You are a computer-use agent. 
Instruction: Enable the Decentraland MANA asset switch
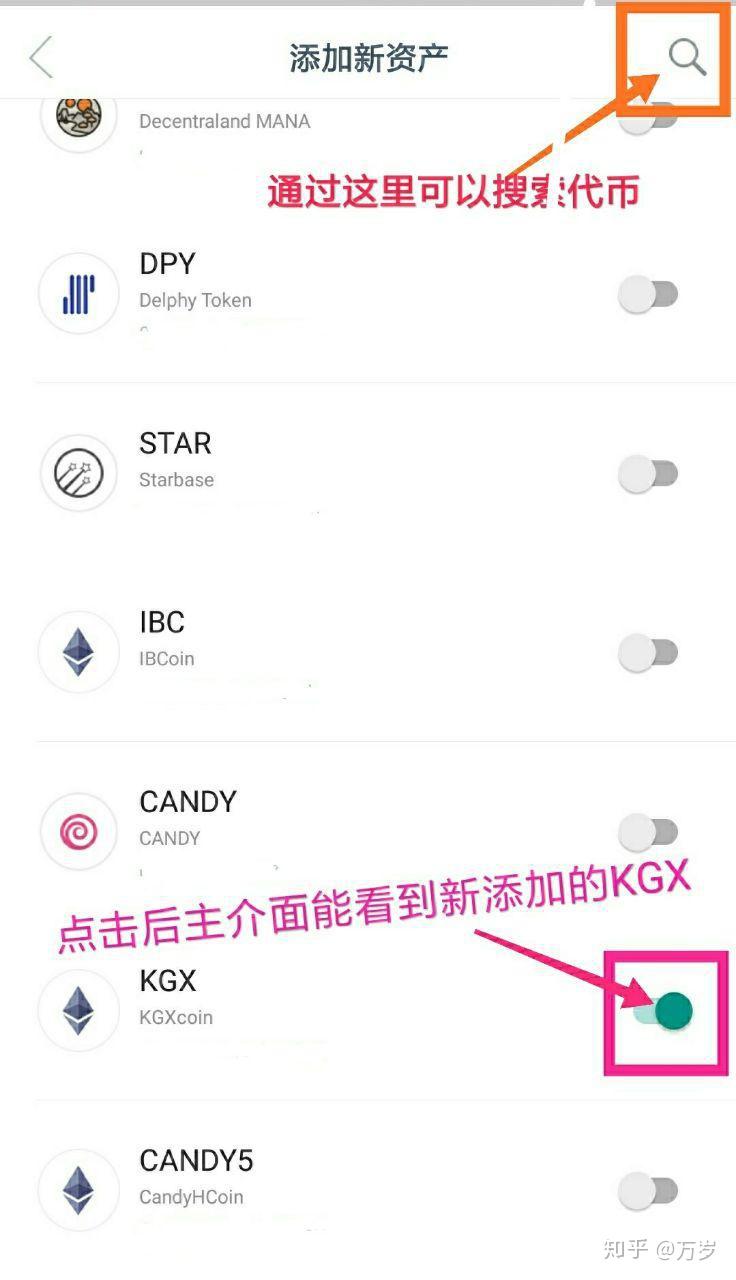(x=649, y=119)
